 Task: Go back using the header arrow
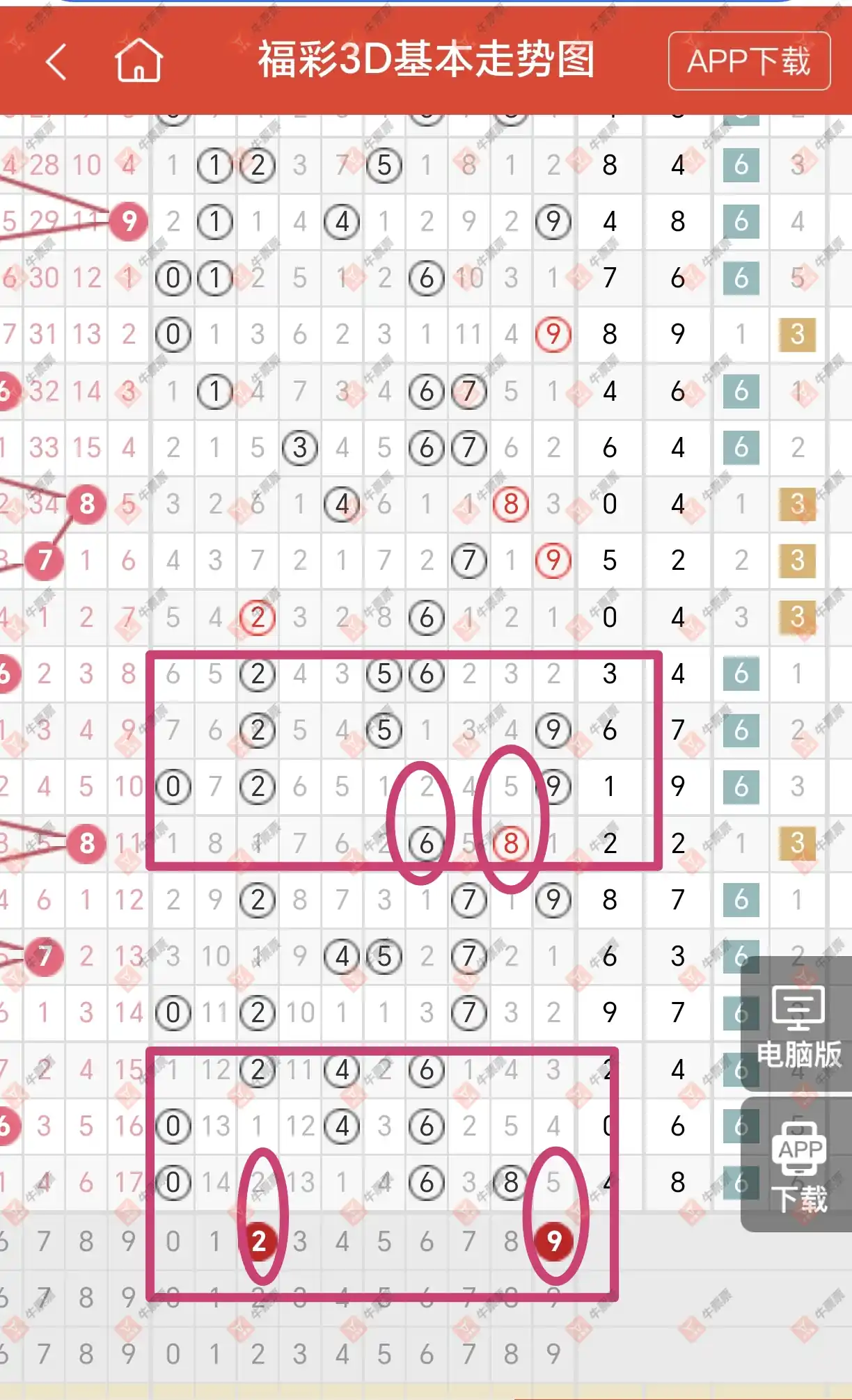pos(56,62)
